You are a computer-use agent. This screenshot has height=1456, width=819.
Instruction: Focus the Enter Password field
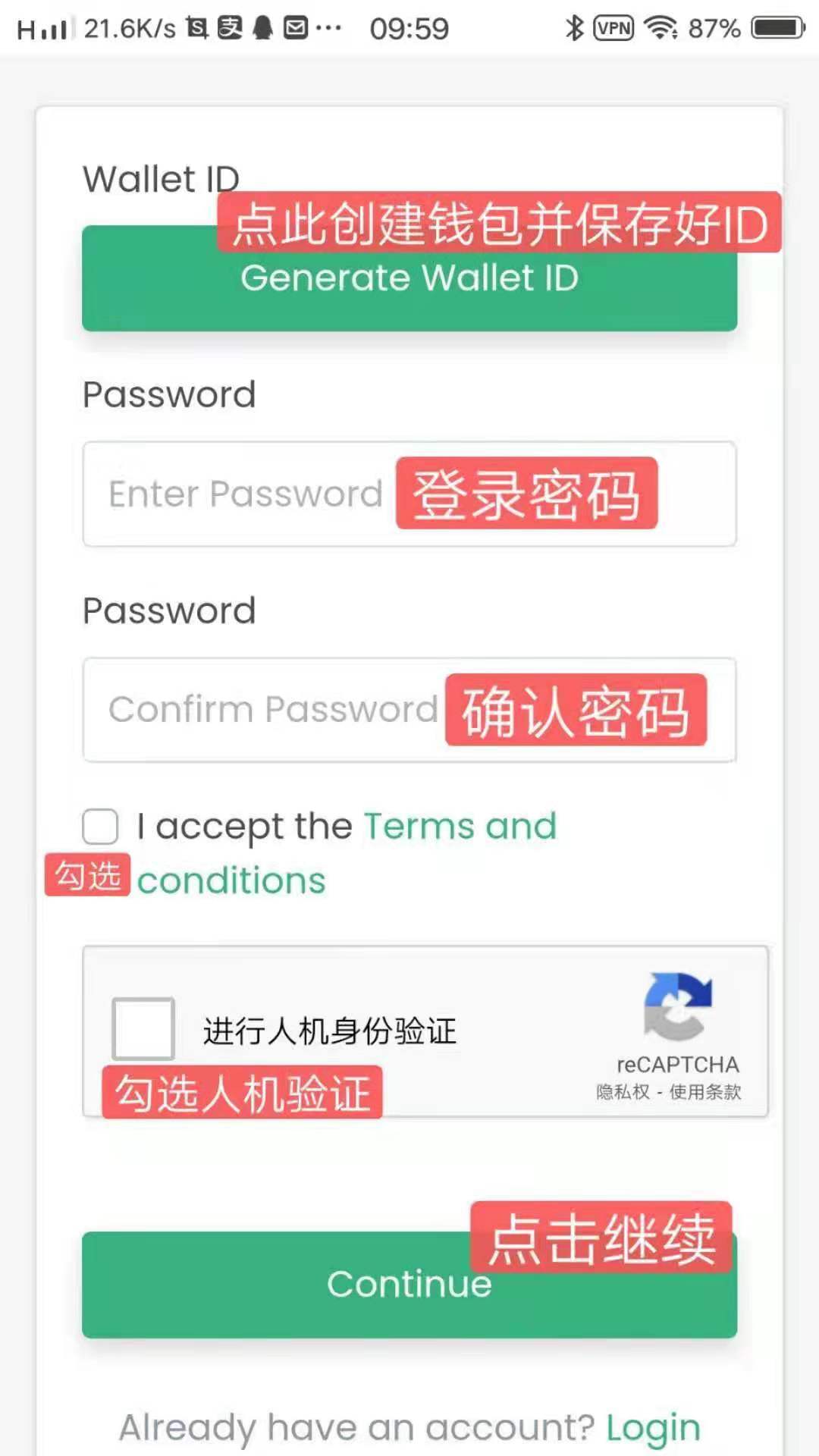[x=409, y=494]
